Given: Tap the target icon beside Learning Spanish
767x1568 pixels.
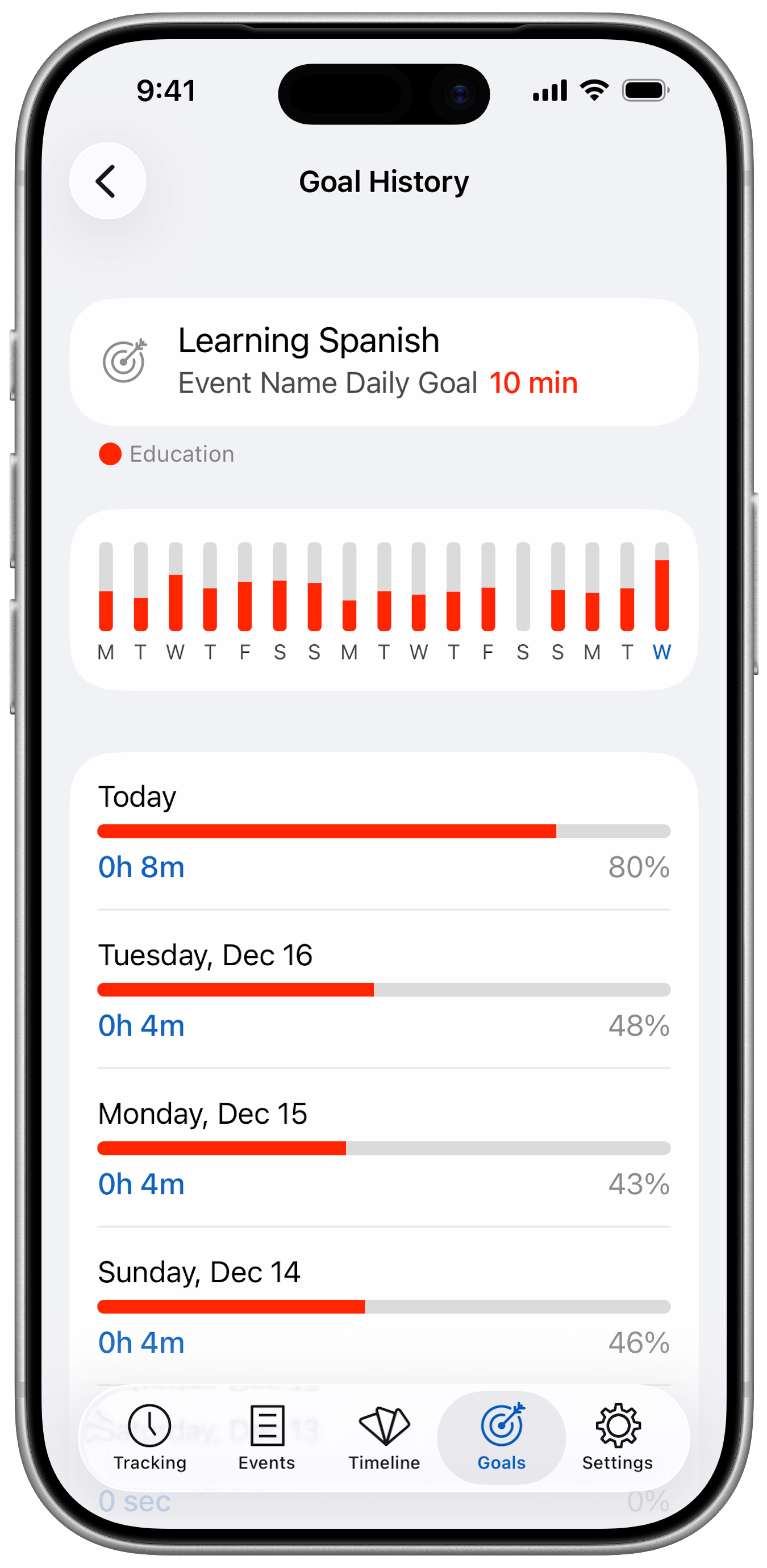Looking at the screenshot, I should click(x=124, y=360).
